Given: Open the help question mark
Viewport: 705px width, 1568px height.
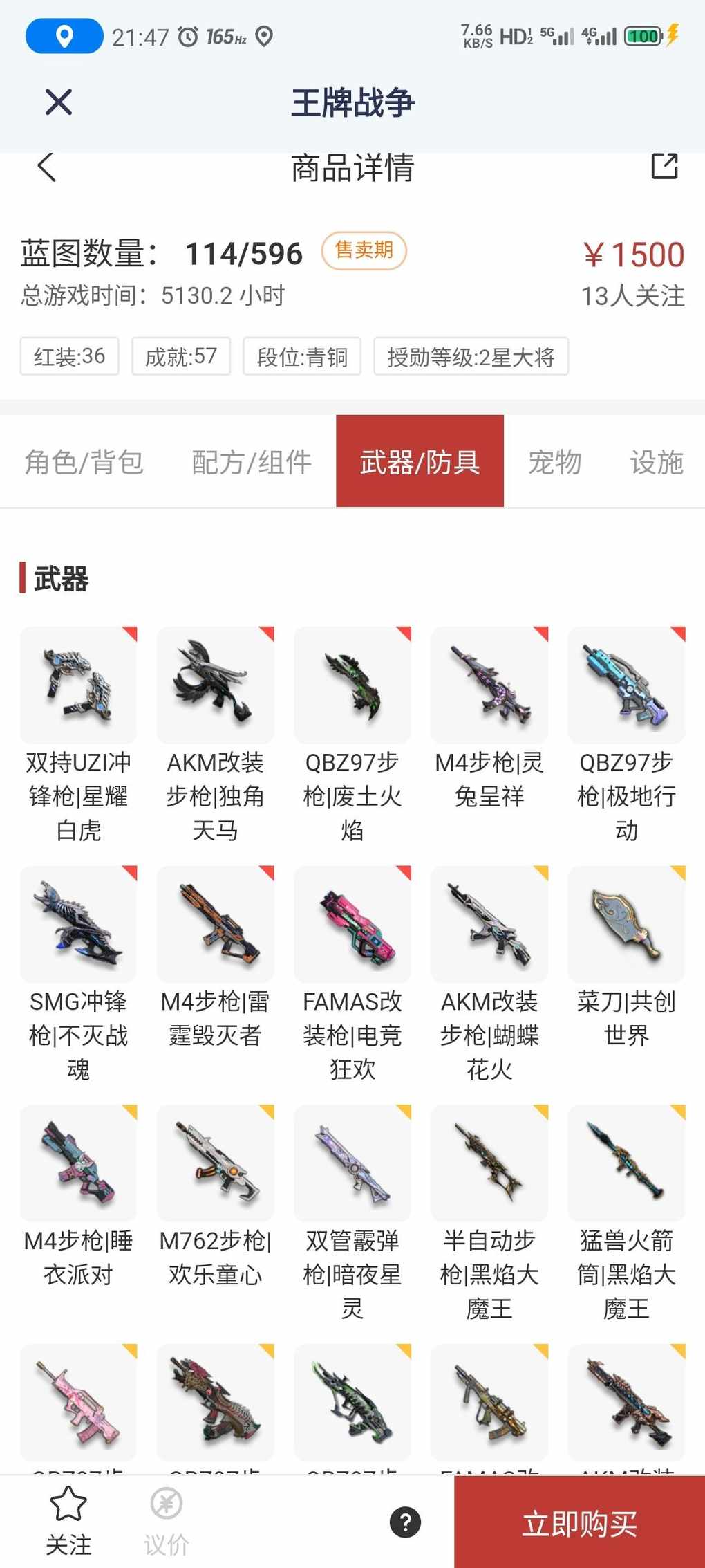Looking at the screenshot, I should click(406, 1522).
